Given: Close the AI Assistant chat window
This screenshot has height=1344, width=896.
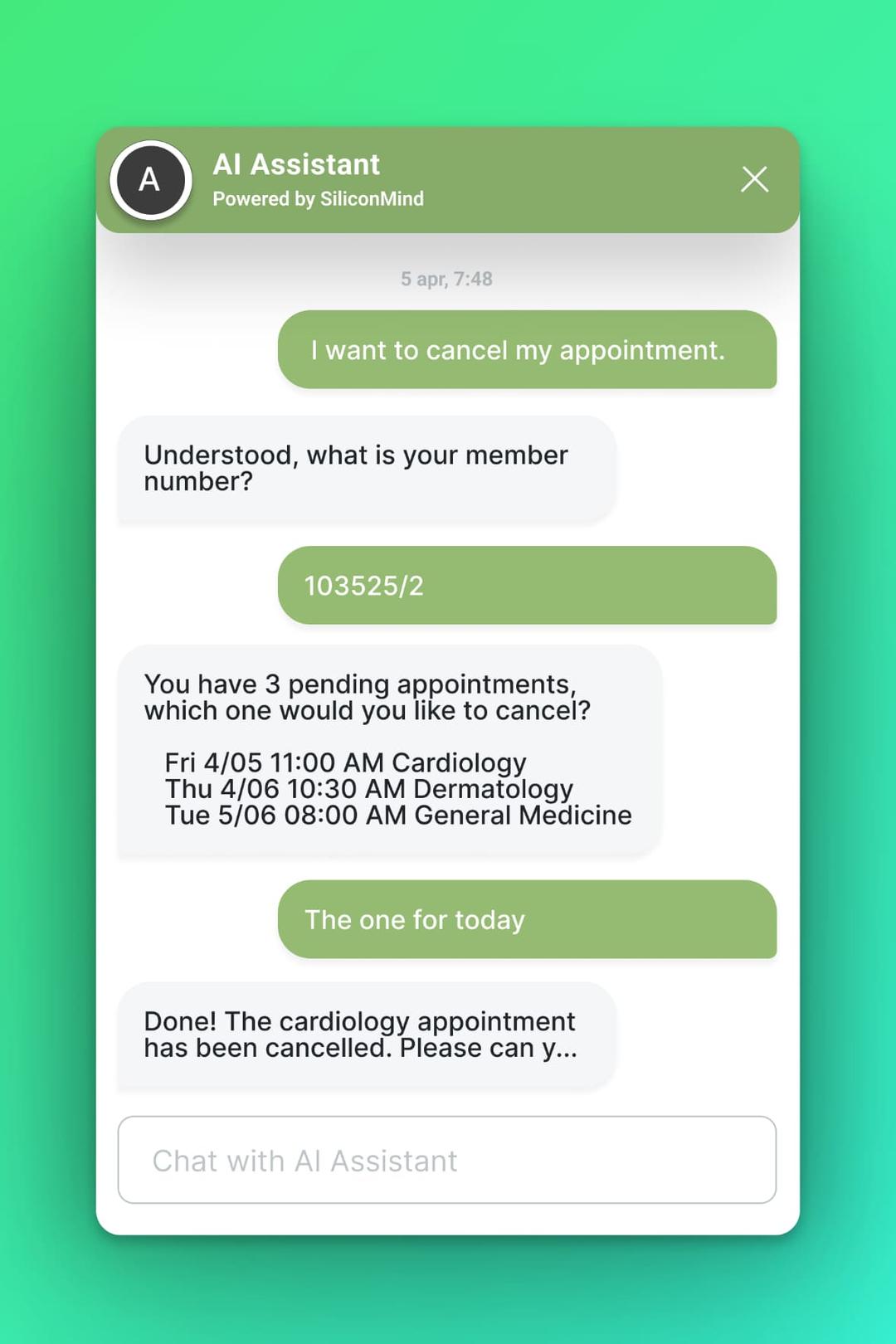Looking at the screenshot, I should (x=754, y=179).
